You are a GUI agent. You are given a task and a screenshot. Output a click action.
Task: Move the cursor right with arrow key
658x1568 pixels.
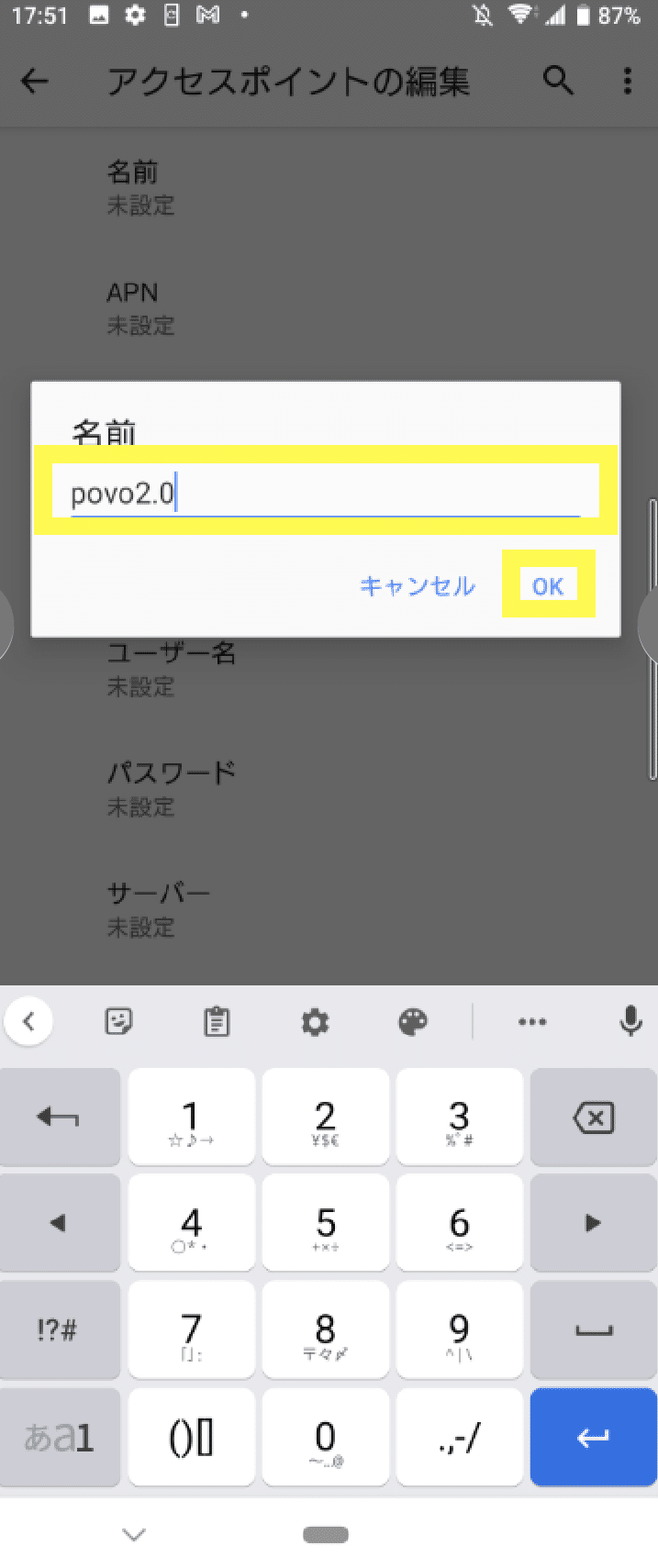click(593, 1223)
